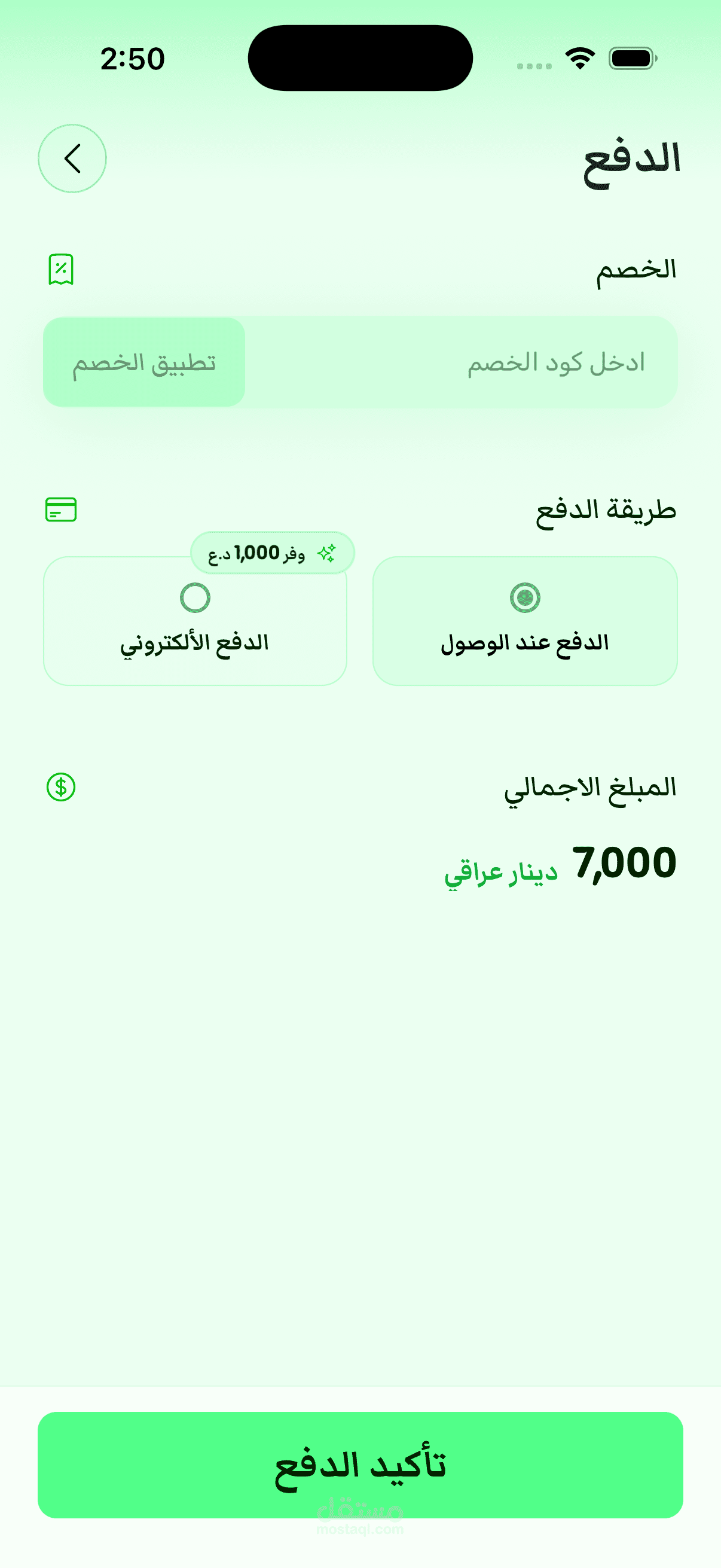Screen dimensions: 721x1568
Task: Go back using the arrow button
Action: pyautogui.click(x=72, y=159)
